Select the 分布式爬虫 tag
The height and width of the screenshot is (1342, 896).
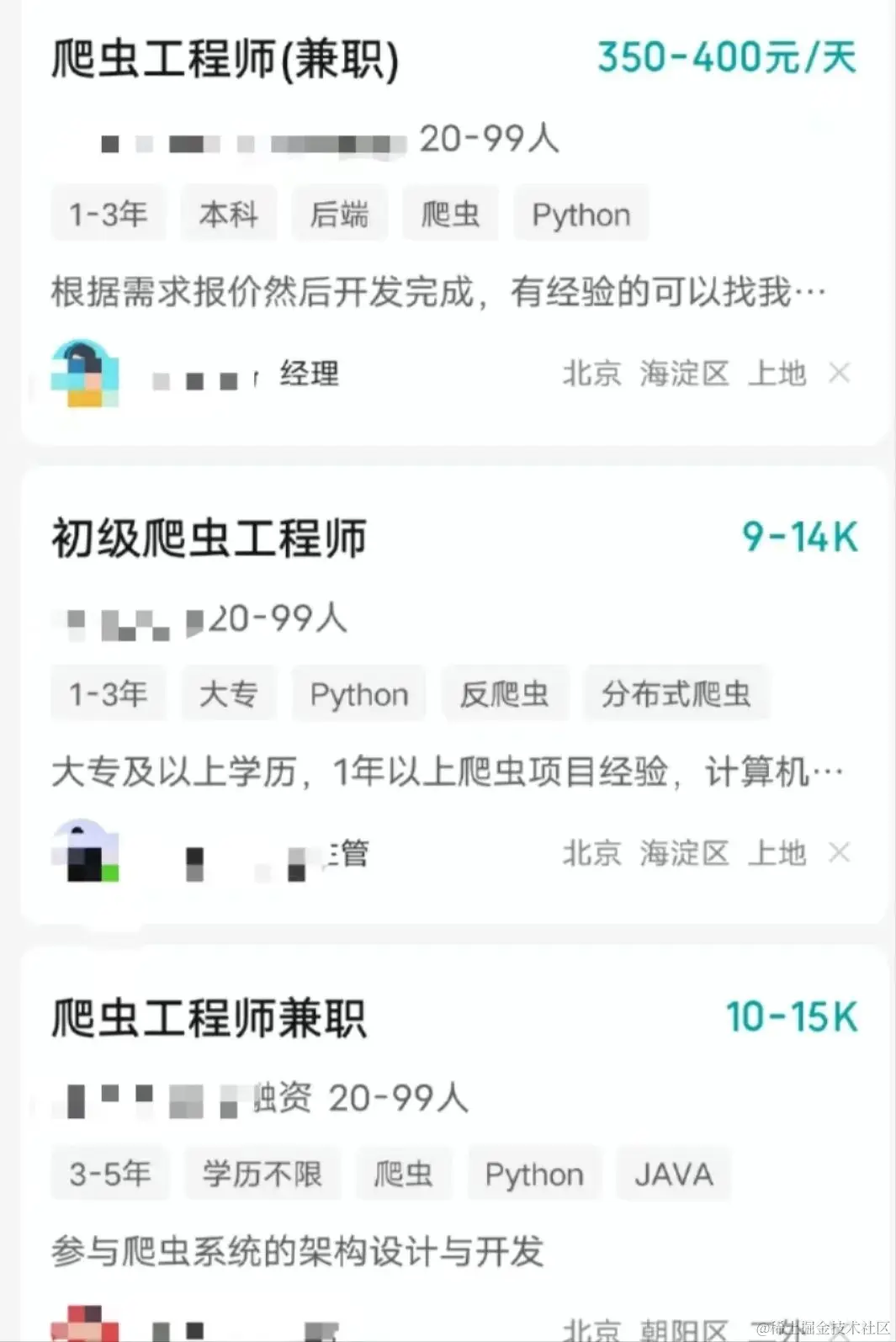pos(677,693)
